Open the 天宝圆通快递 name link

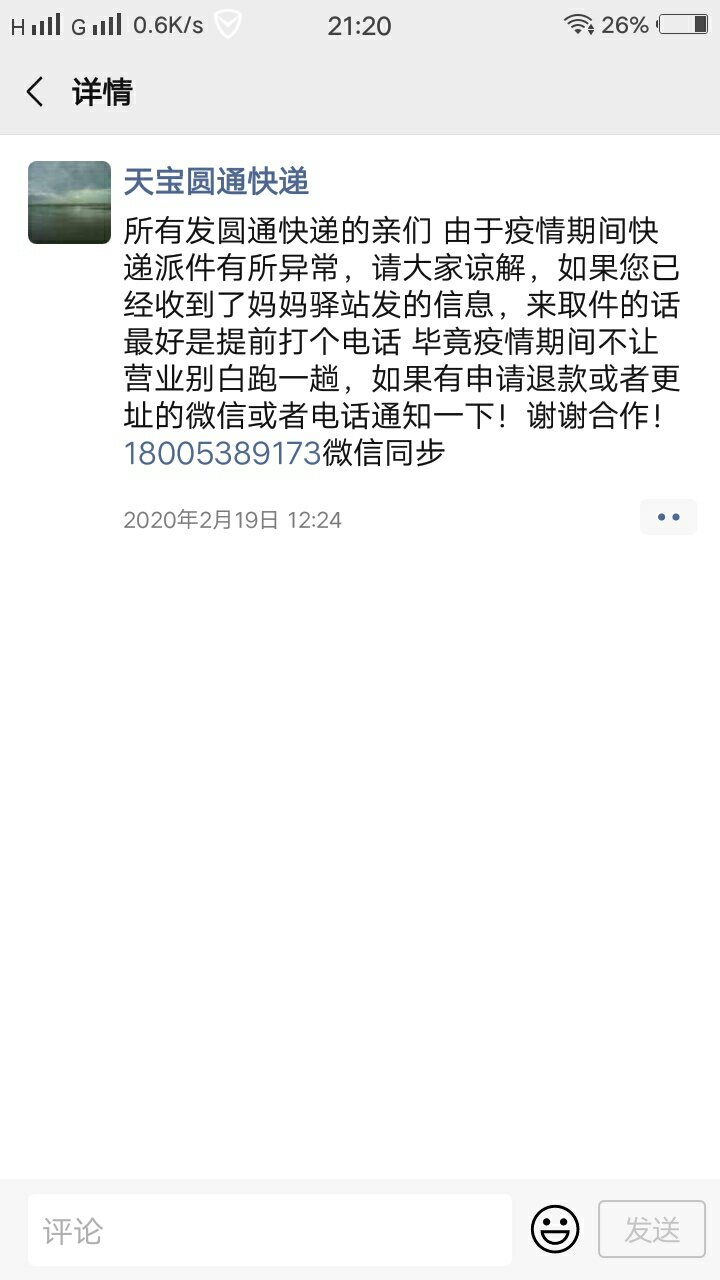point(216,181)
